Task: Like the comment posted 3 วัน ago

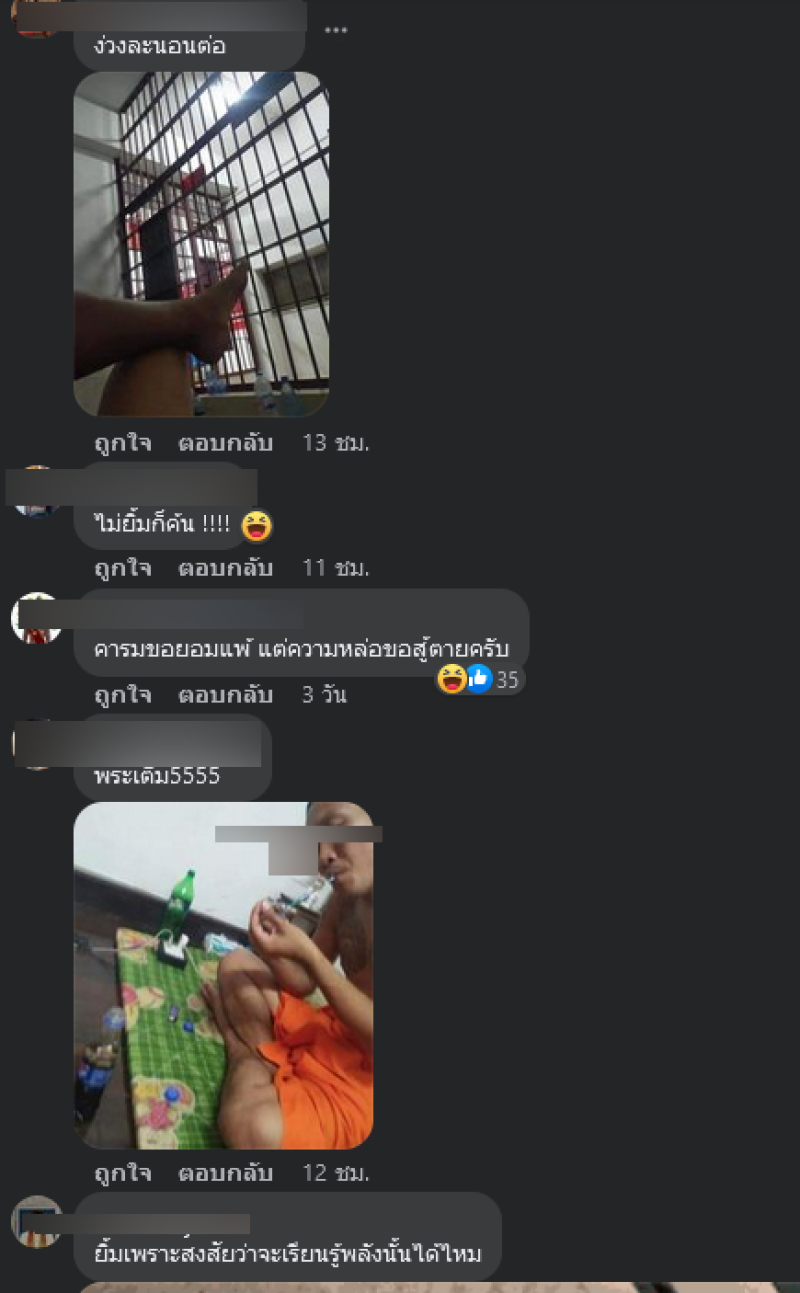Action: (123, 695)
